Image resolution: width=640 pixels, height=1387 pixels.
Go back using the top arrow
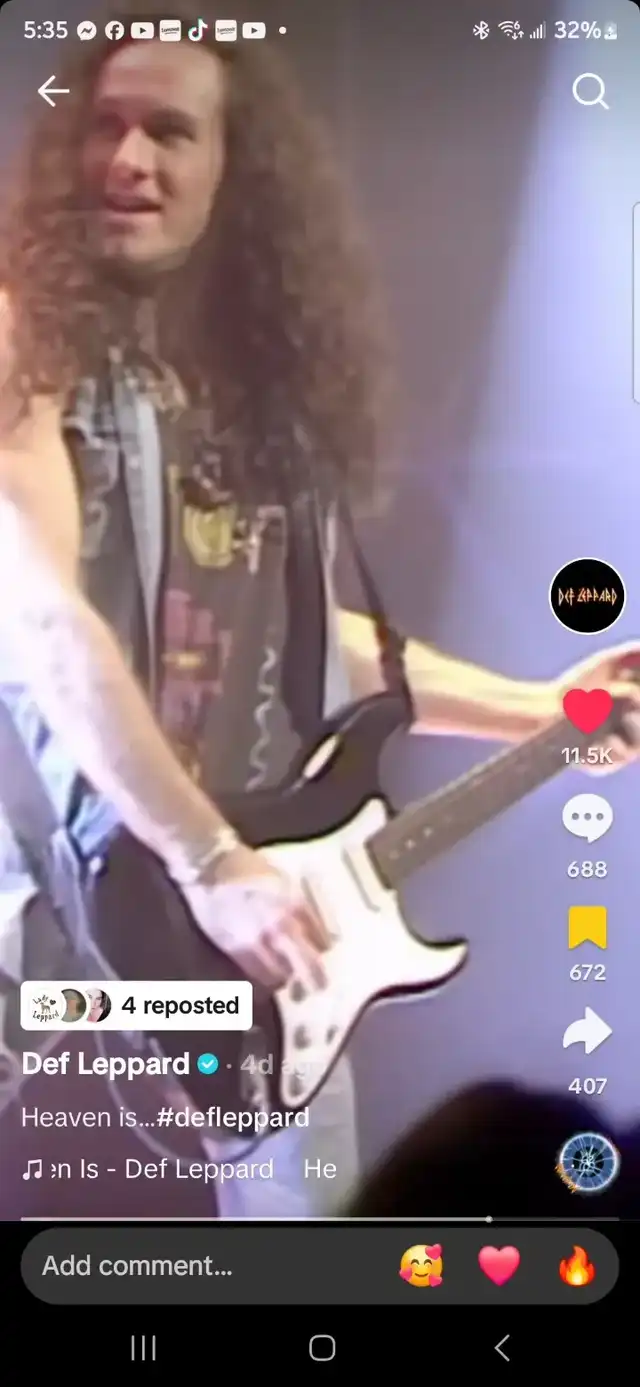click(x=53, y=92)
